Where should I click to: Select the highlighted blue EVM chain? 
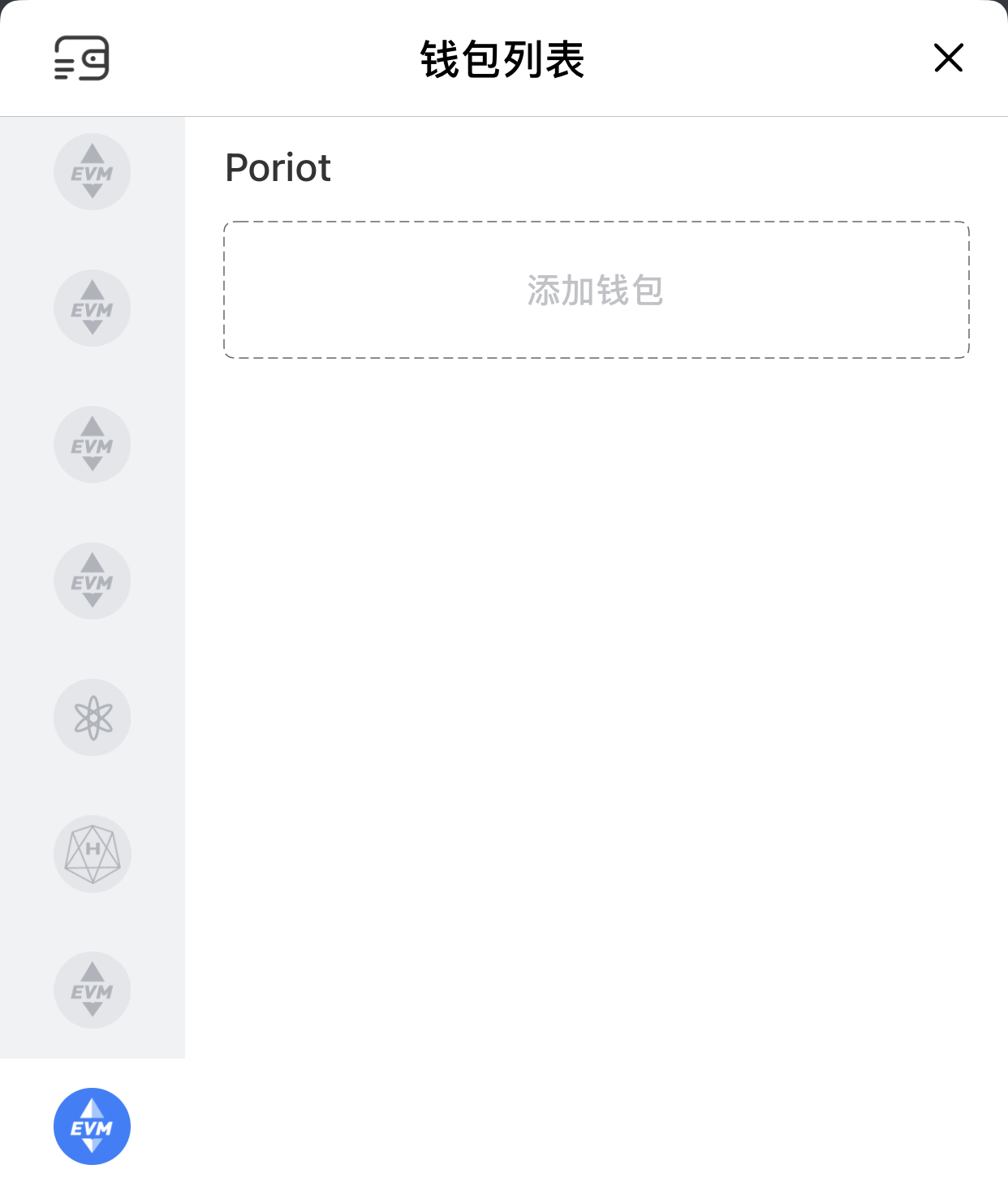[93, 1127]
